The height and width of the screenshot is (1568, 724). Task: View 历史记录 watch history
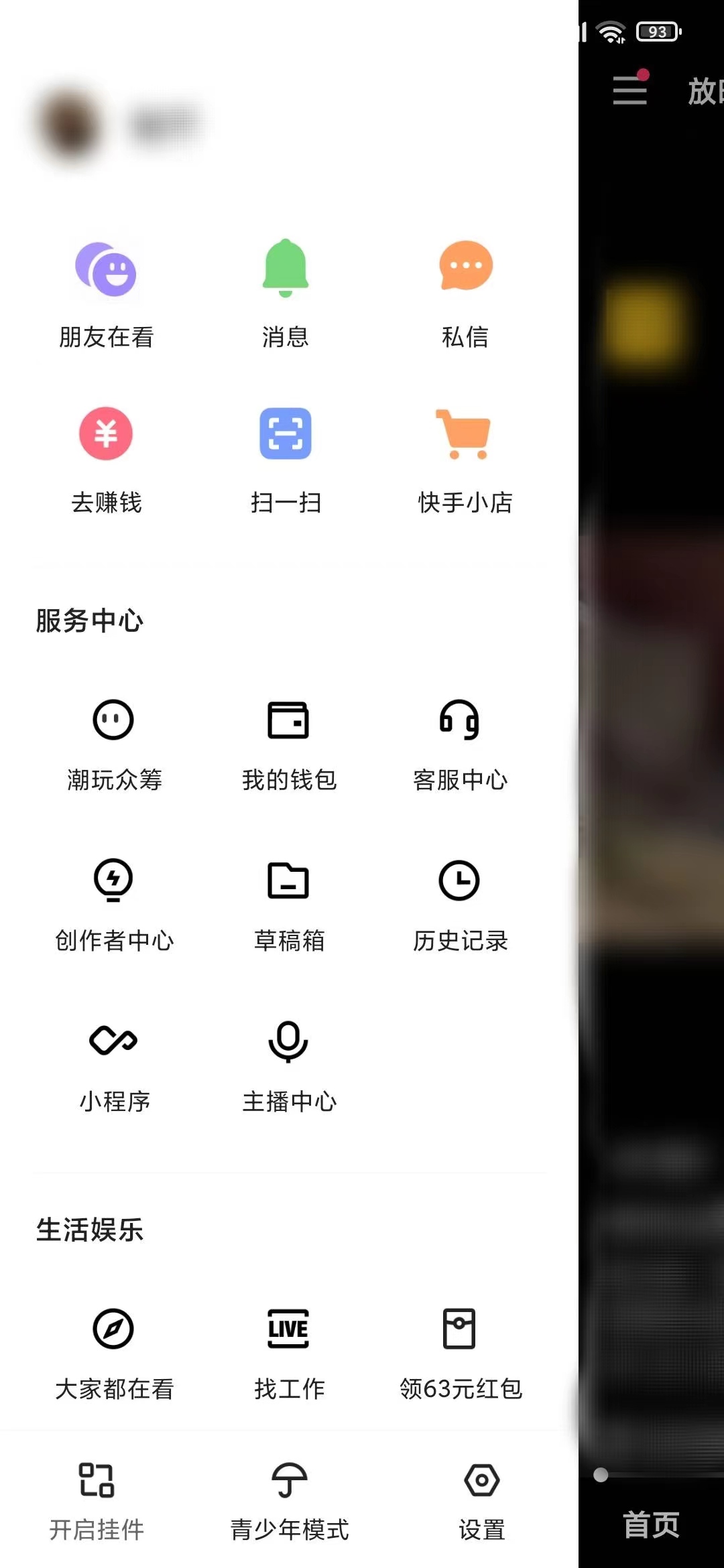[460, 905]
